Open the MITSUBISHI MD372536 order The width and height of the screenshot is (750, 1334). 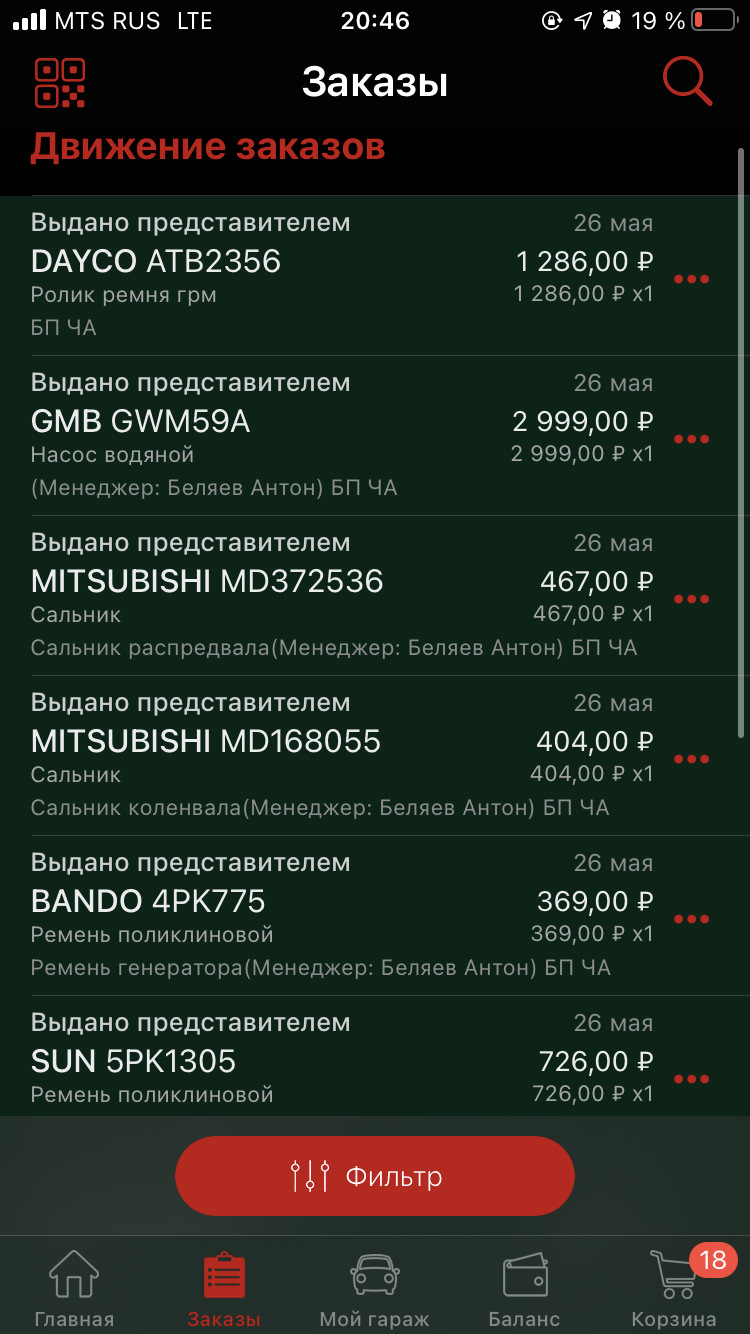300,595
